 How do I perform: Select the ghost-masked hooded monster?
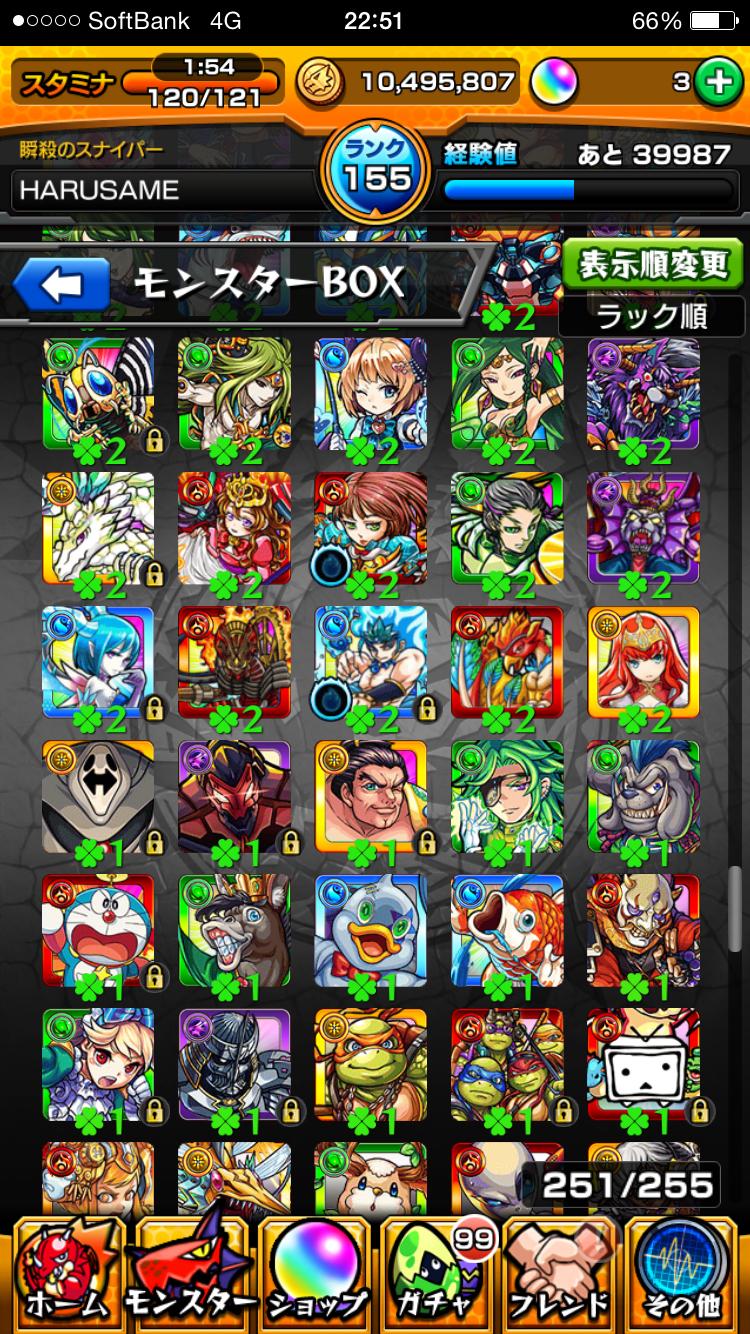pyautogui.click(x=98, y=797)
